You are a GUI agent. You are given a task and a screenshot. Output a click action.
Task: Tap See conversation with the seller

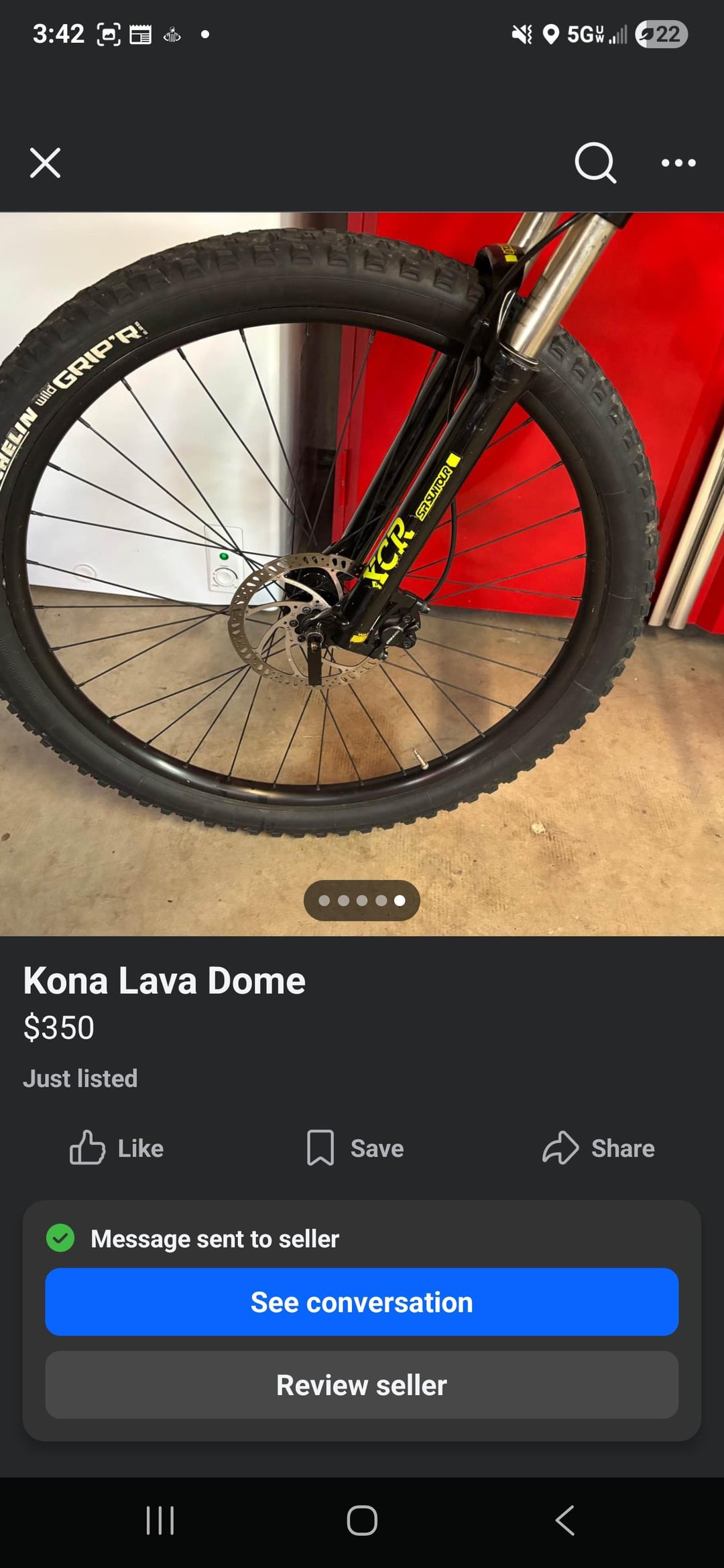coord(362,1302)
